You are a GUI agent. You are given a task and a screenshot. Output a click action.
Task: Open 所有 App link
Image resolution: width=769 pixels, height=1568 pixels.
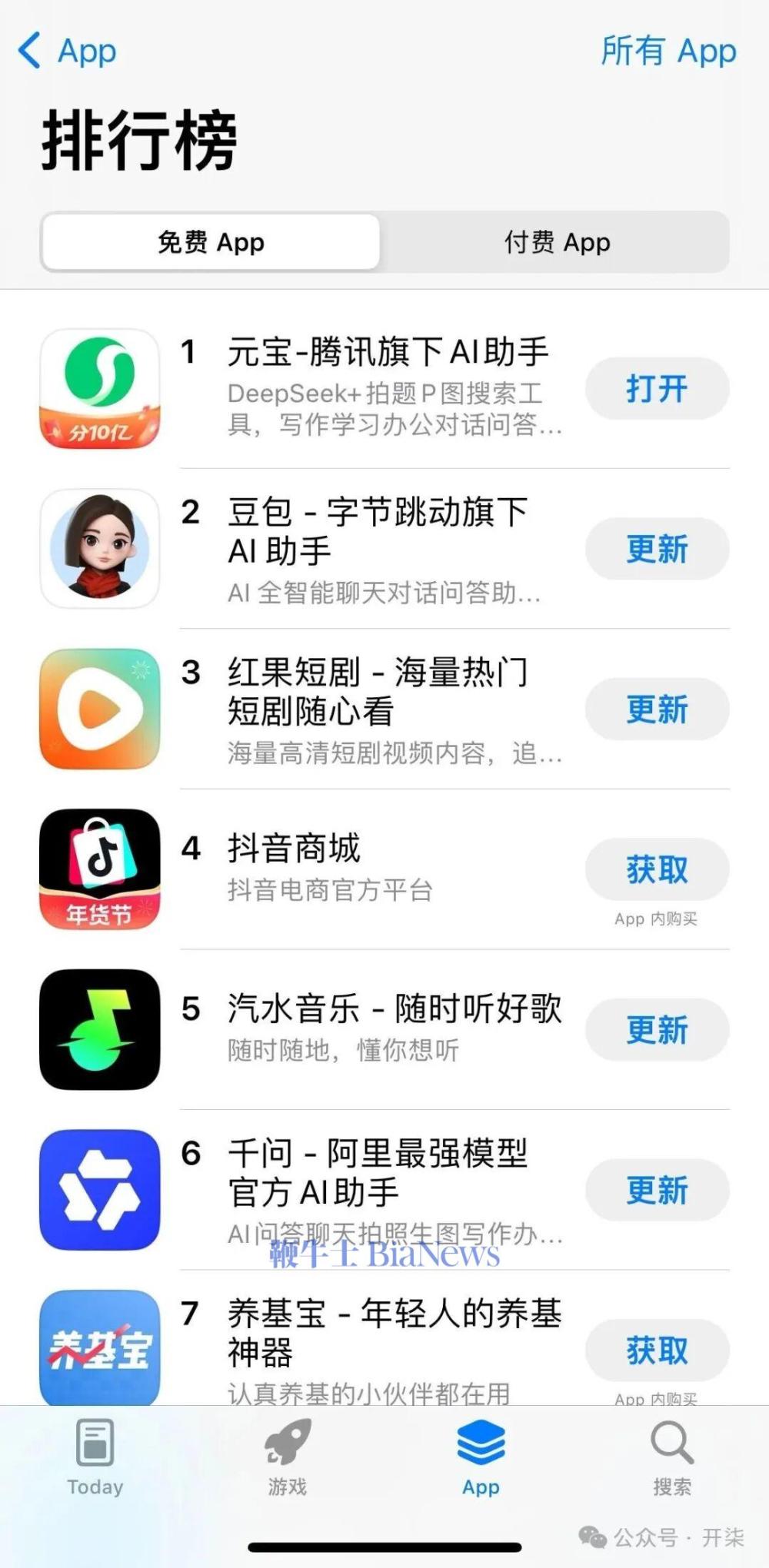click(669, 51)
